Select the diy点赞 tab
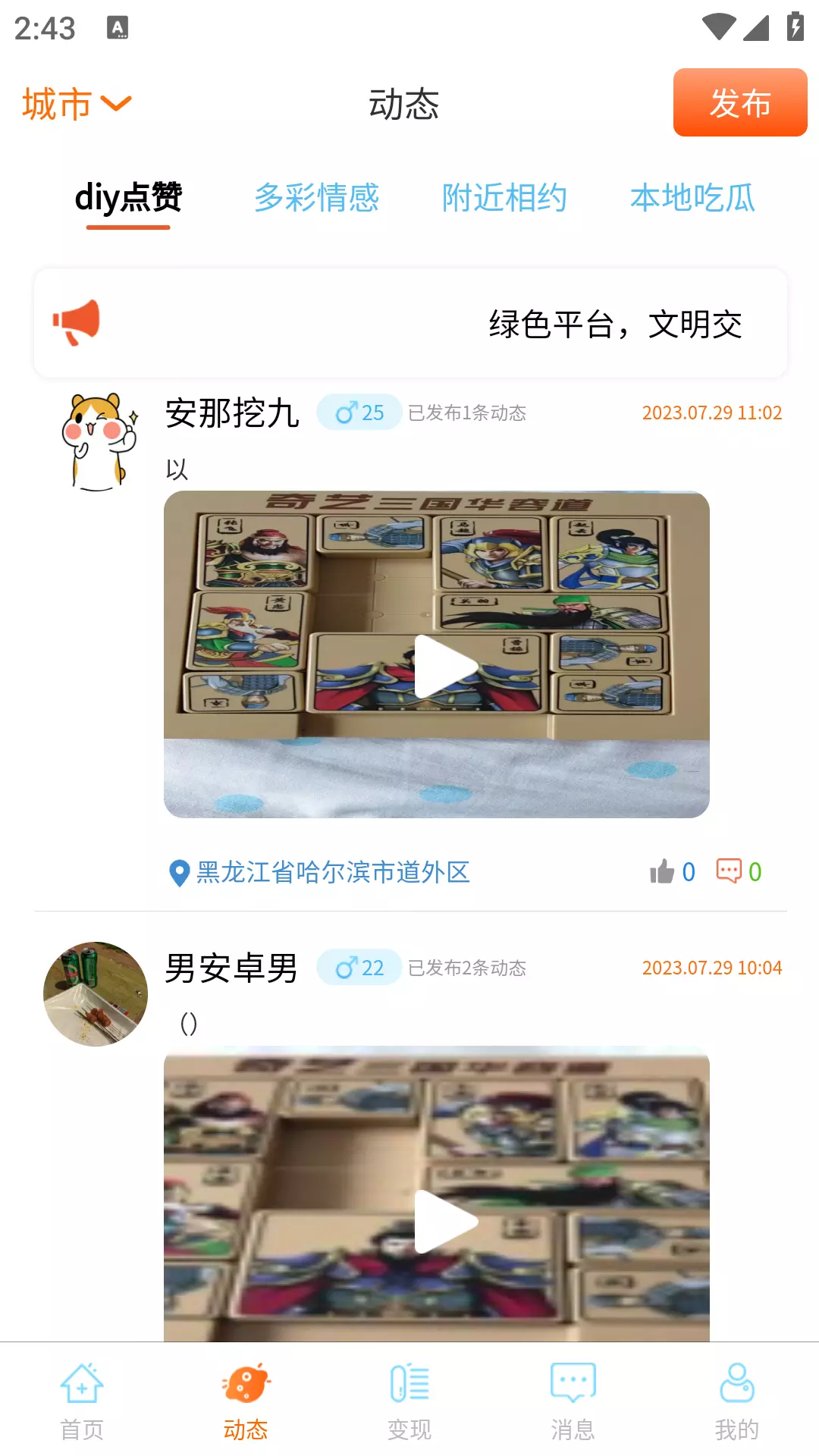The image size is (819, 1456). tap(128, 197)
